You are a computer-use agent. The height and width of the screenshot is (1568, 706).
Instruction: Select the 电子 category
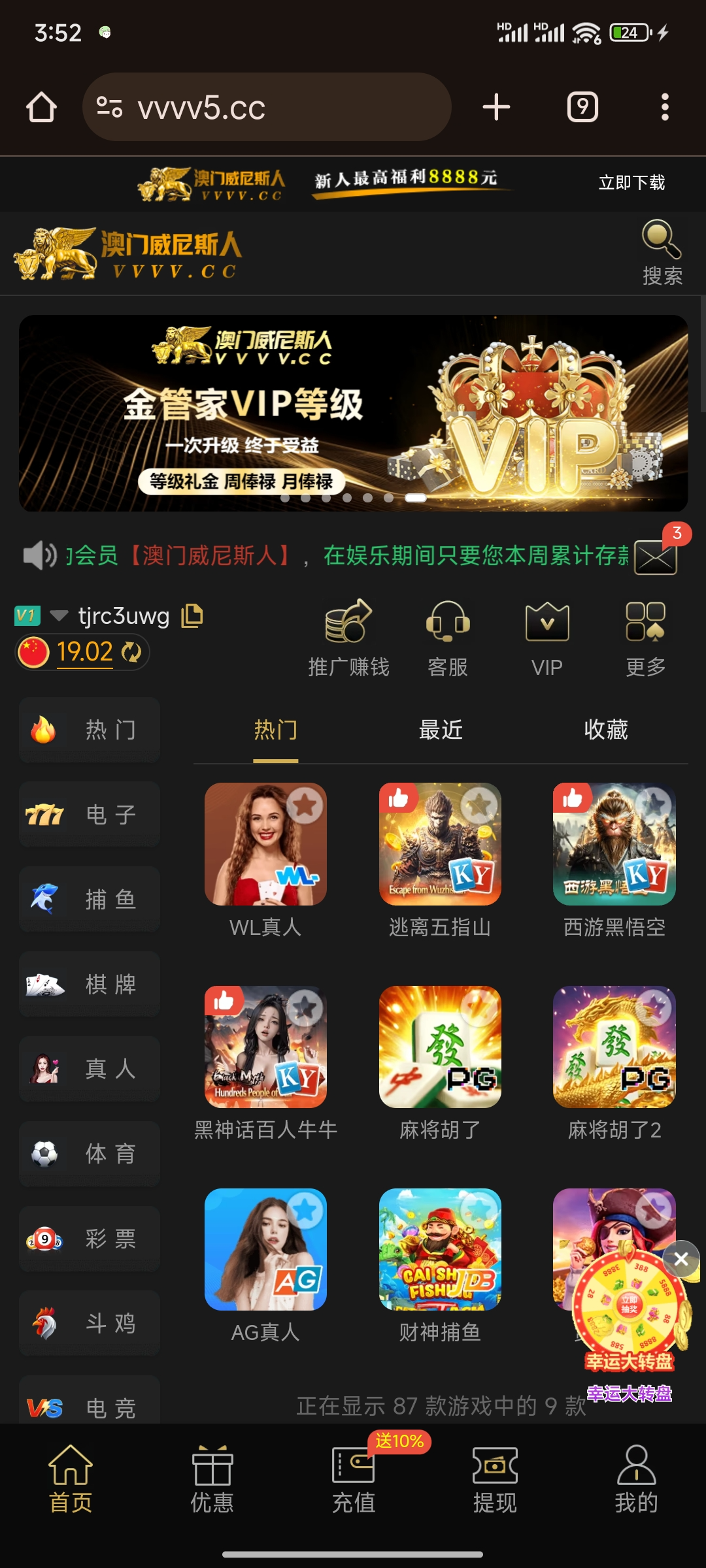90,815
